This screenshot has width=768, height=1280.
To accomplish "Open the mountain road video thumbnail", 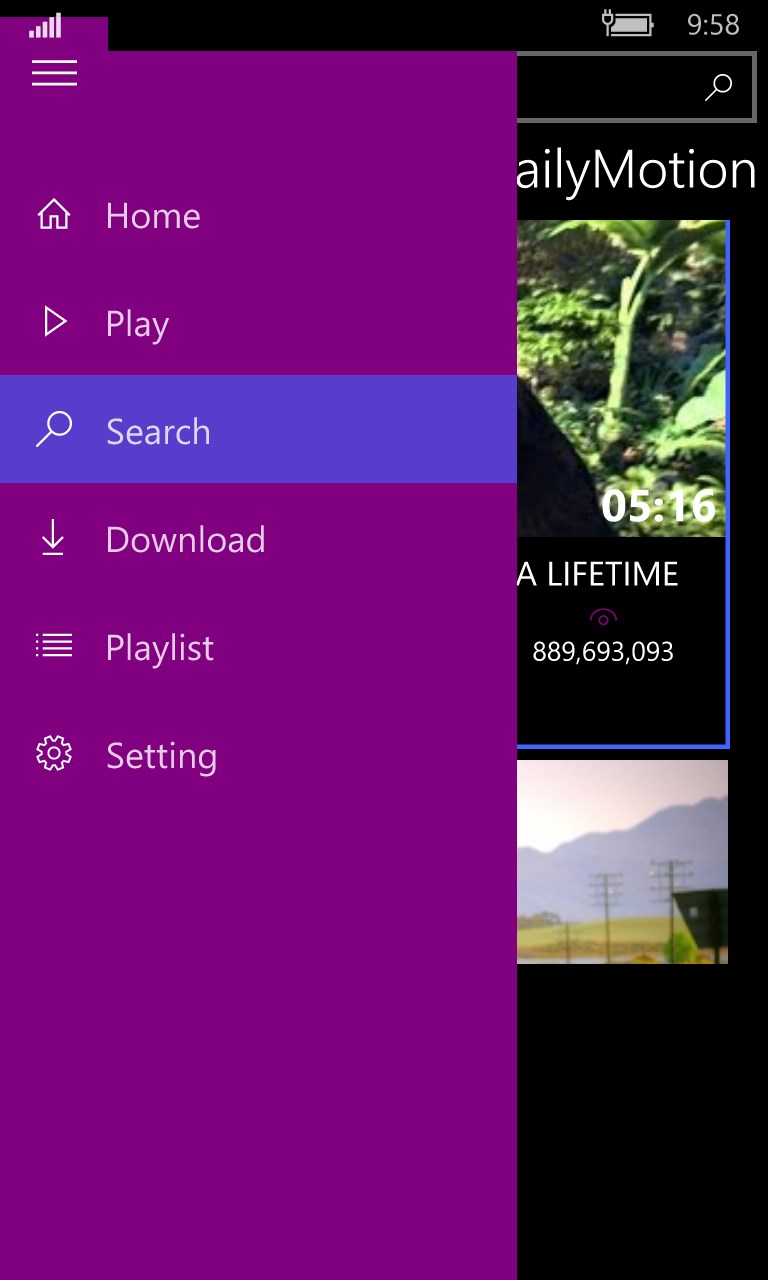I will 622,862.
